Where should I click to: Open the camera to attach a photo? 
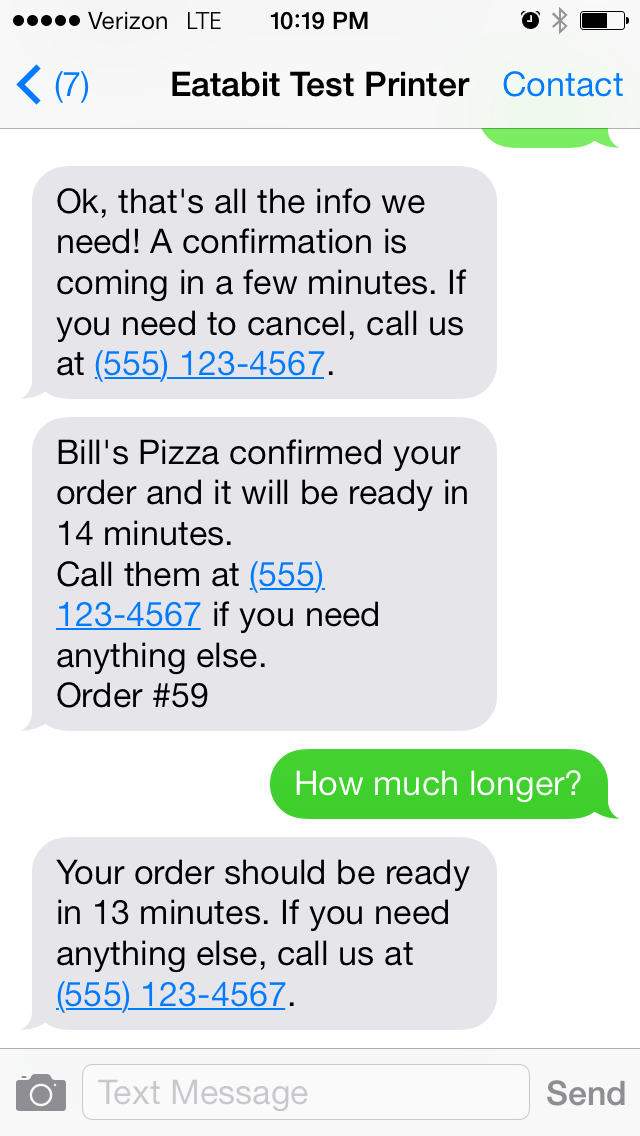tap(41, 1093)
